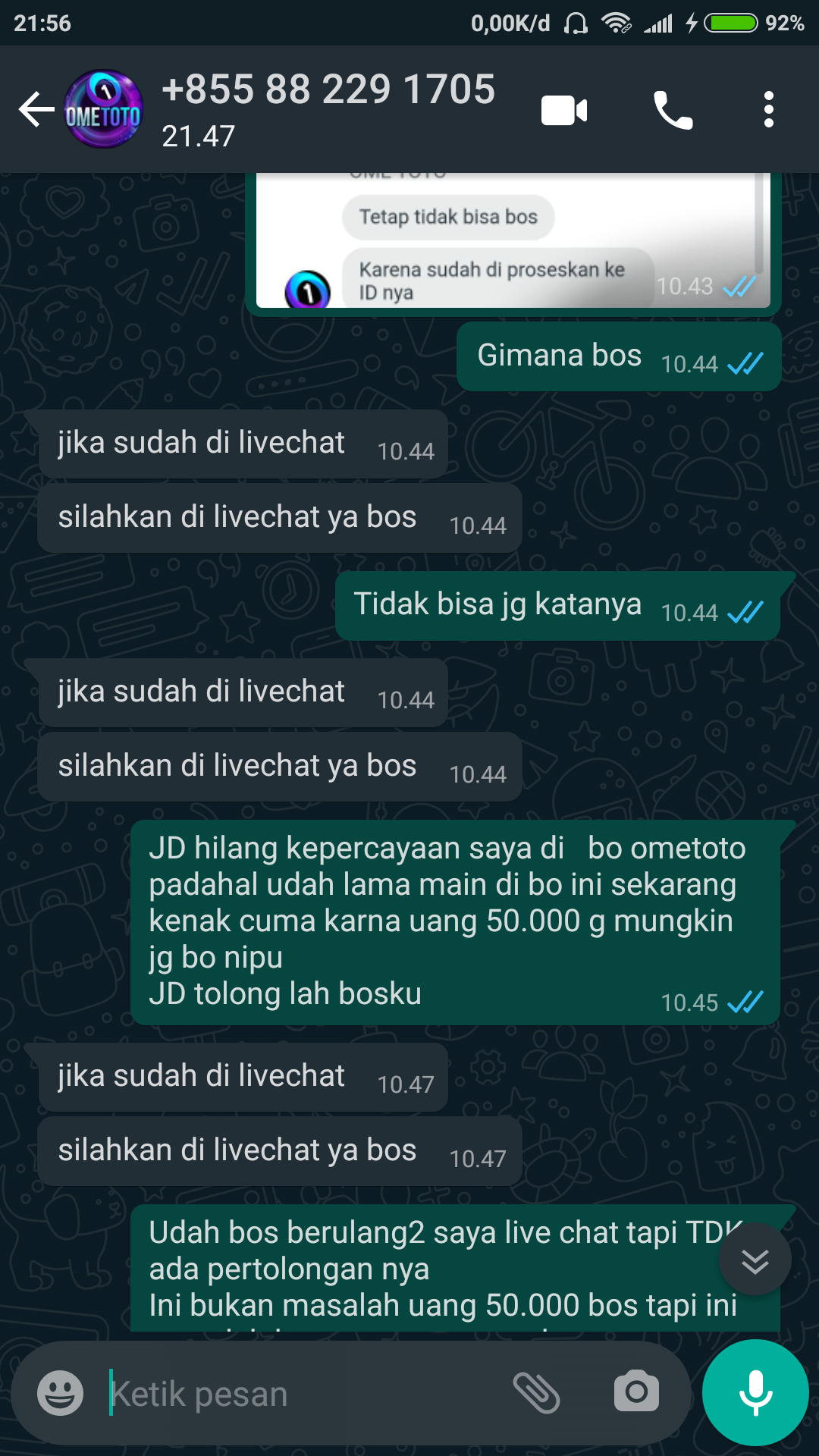
Task: Tap the microphone voice message button
Action: (x=755, y=1393)
